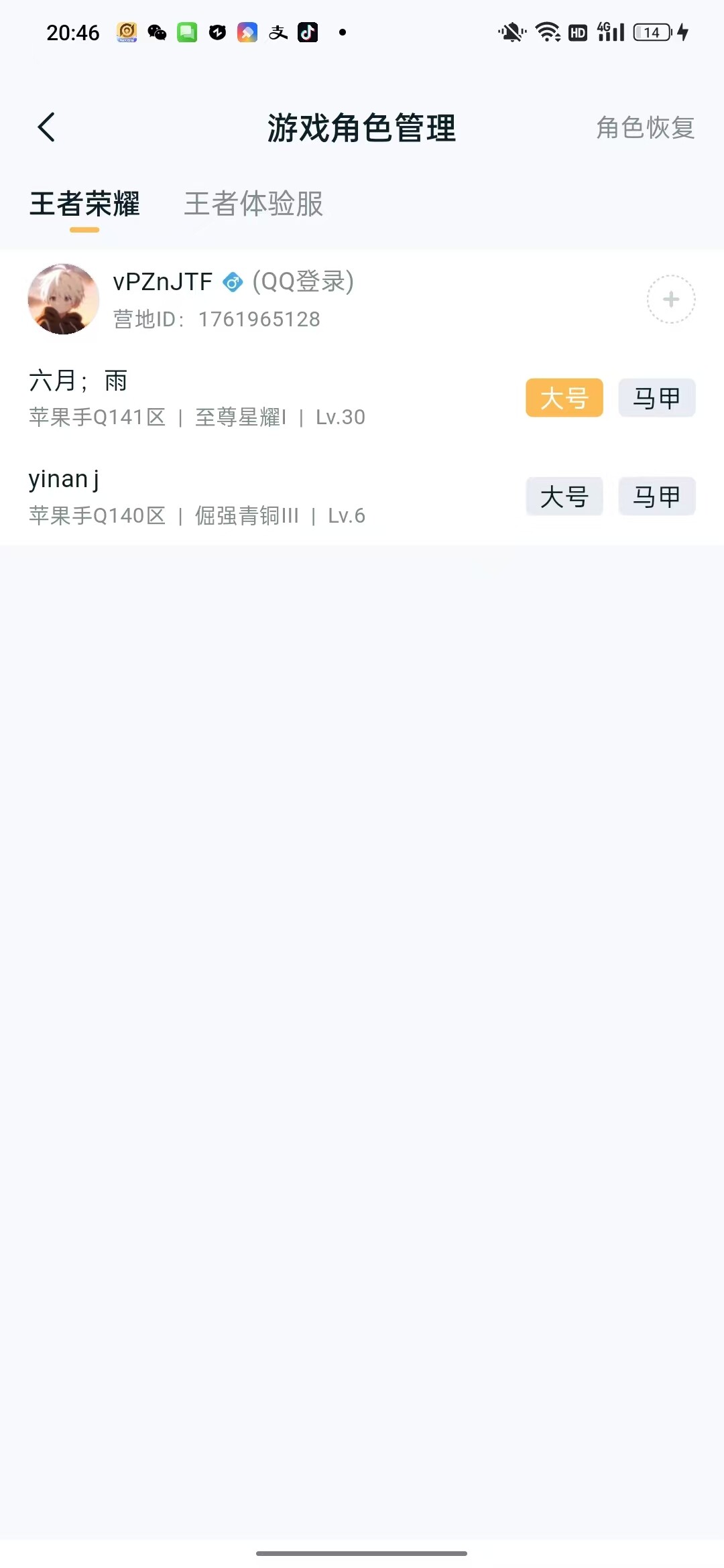
Task: Select the role 六月；雨
Action: (x=78, y=381)
